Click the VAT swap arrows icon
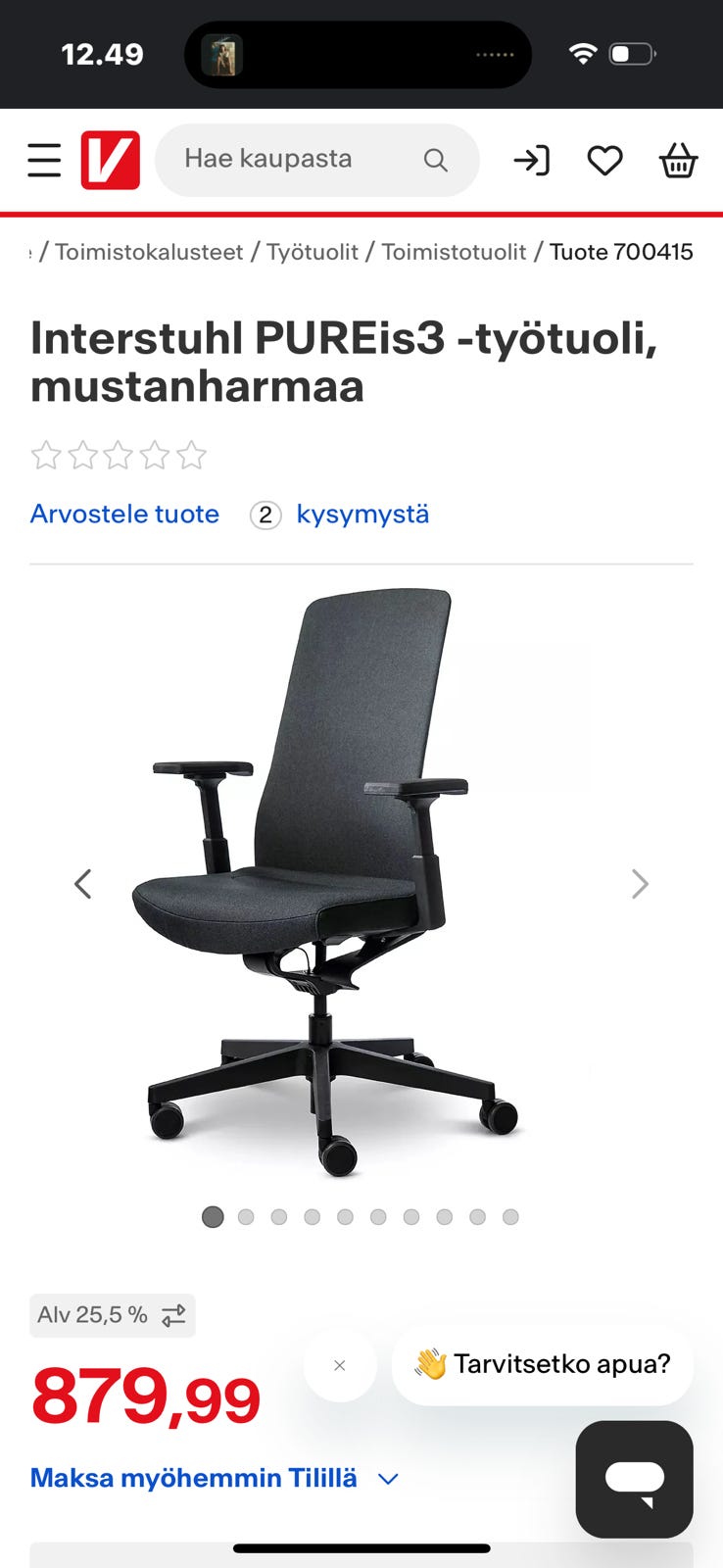723x1568 pixels. click(173, 1315)
